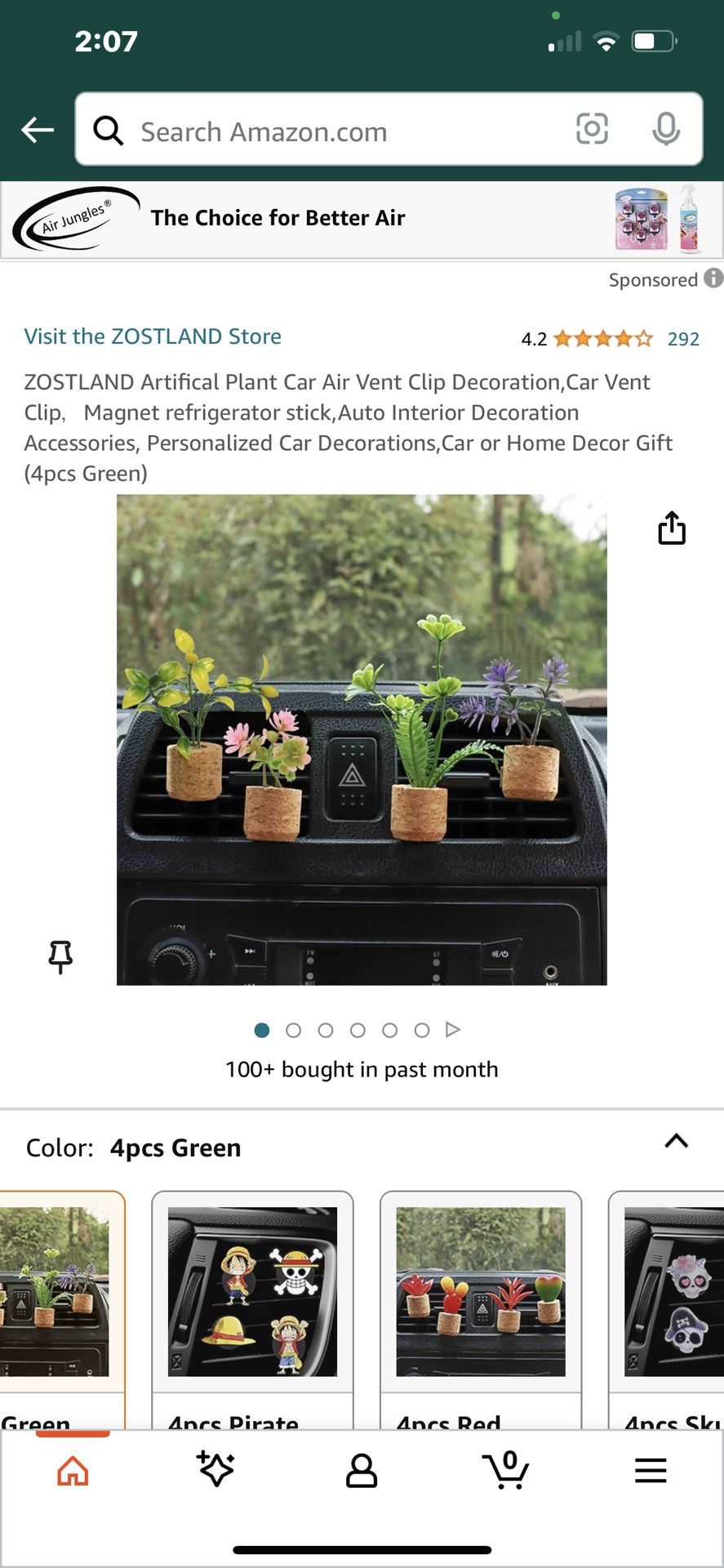
Task: Open the 292 customer ratings
Action: coord(683,339)
